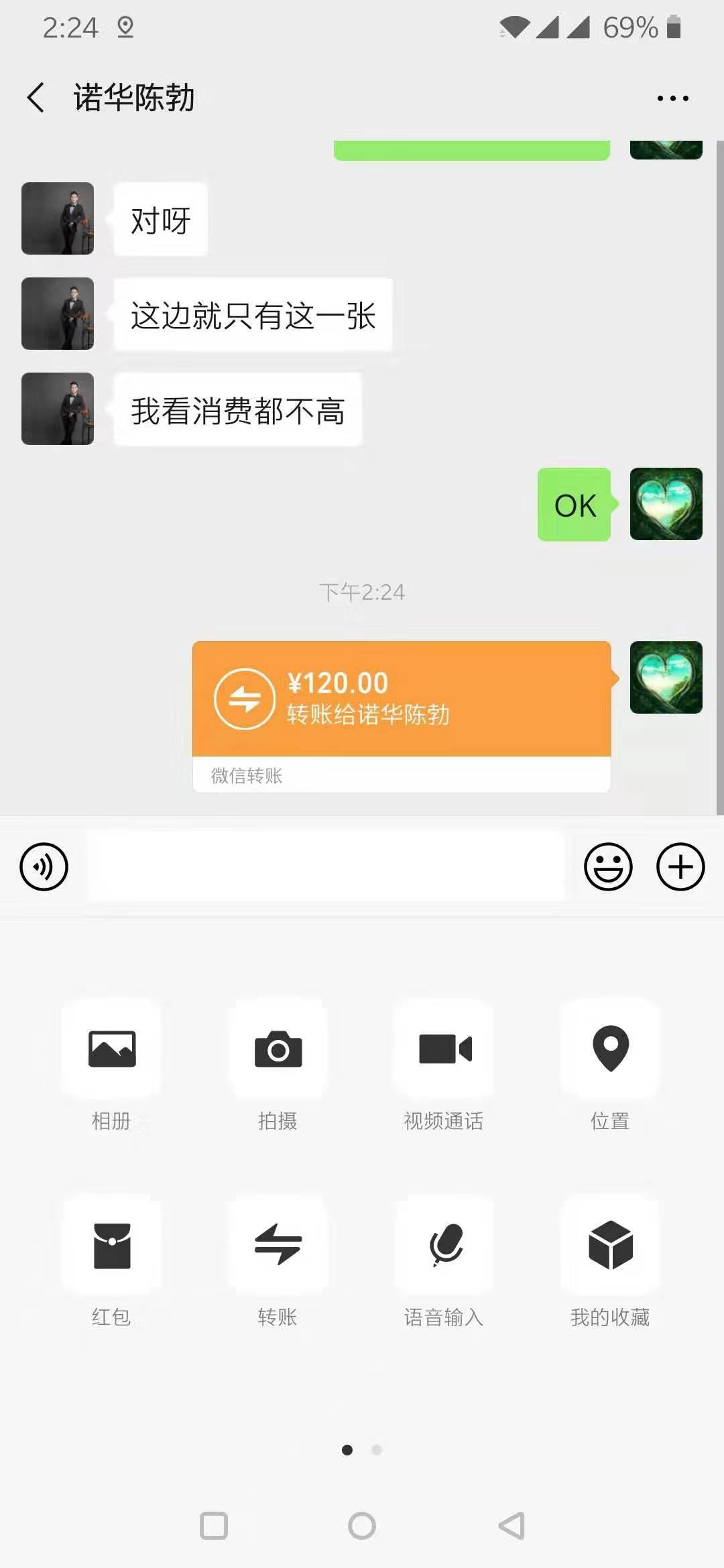This screenshot has height=1568, width=724.
Task: Tap the system home button
Action: pos(362,1526)
